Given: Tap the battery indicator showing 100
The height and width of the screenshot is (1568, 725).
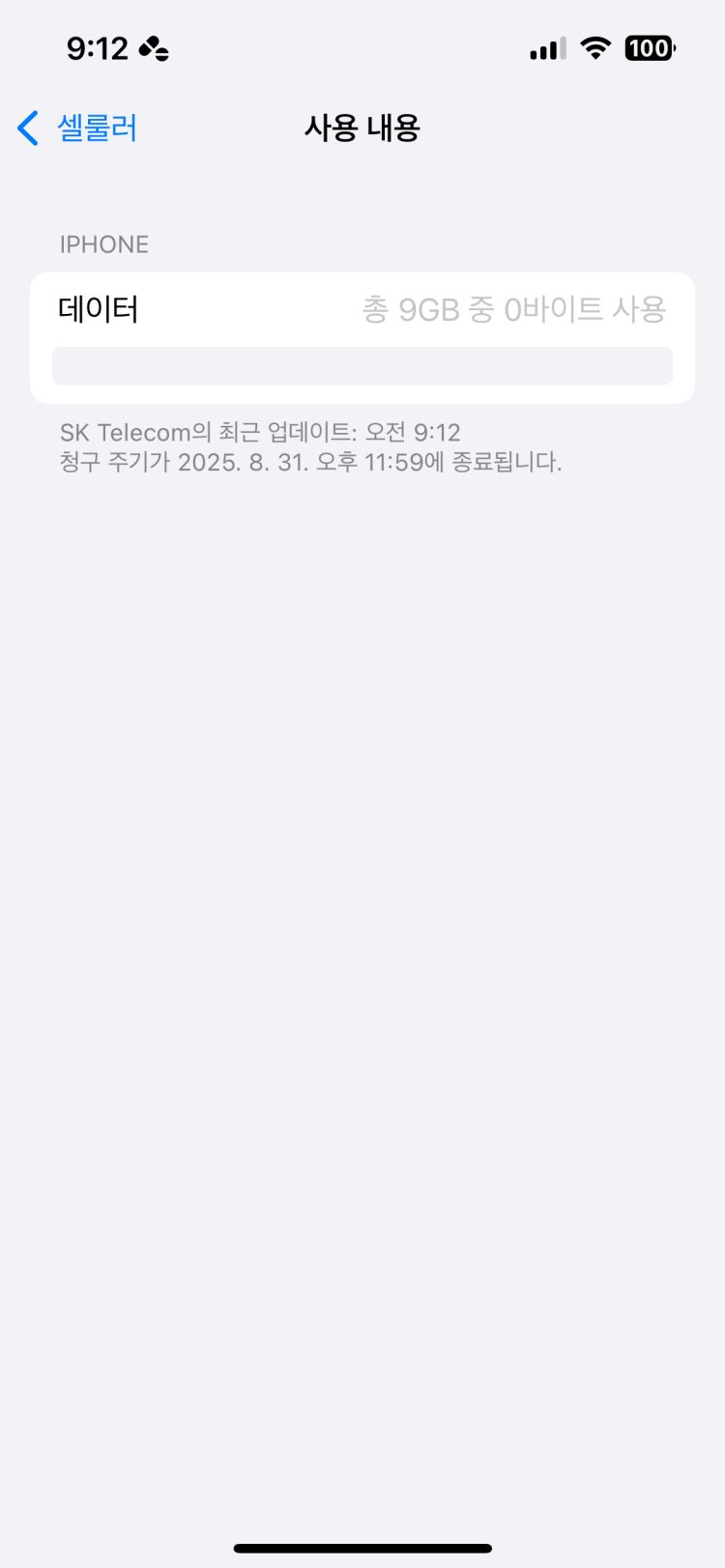Looking at the screenshot, I should coord(650,47).
